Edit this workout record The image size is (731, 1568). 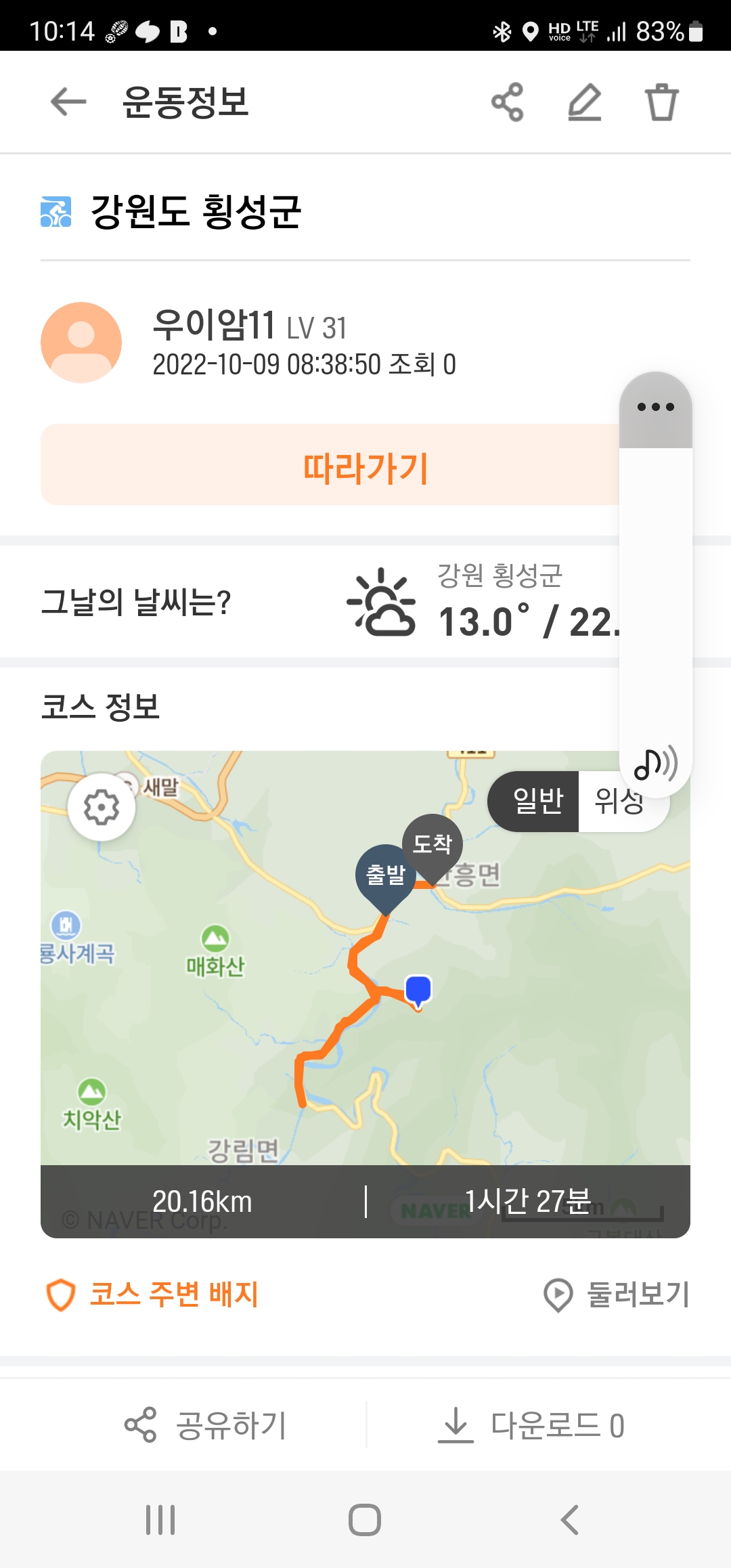click(x=585, y=102)
